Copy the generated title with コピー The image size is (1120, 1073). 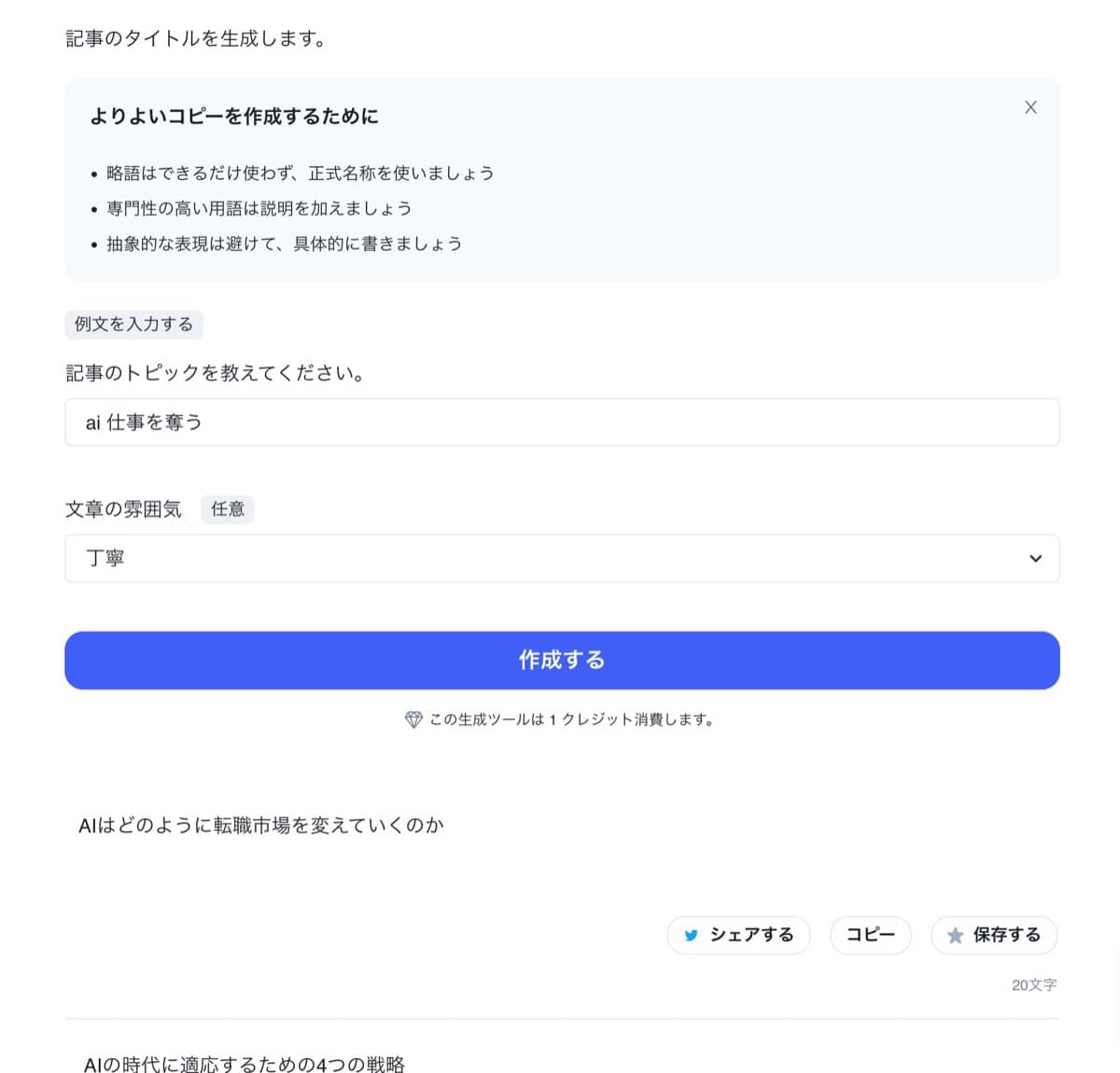pyautogui.click(x=870, y=935)
